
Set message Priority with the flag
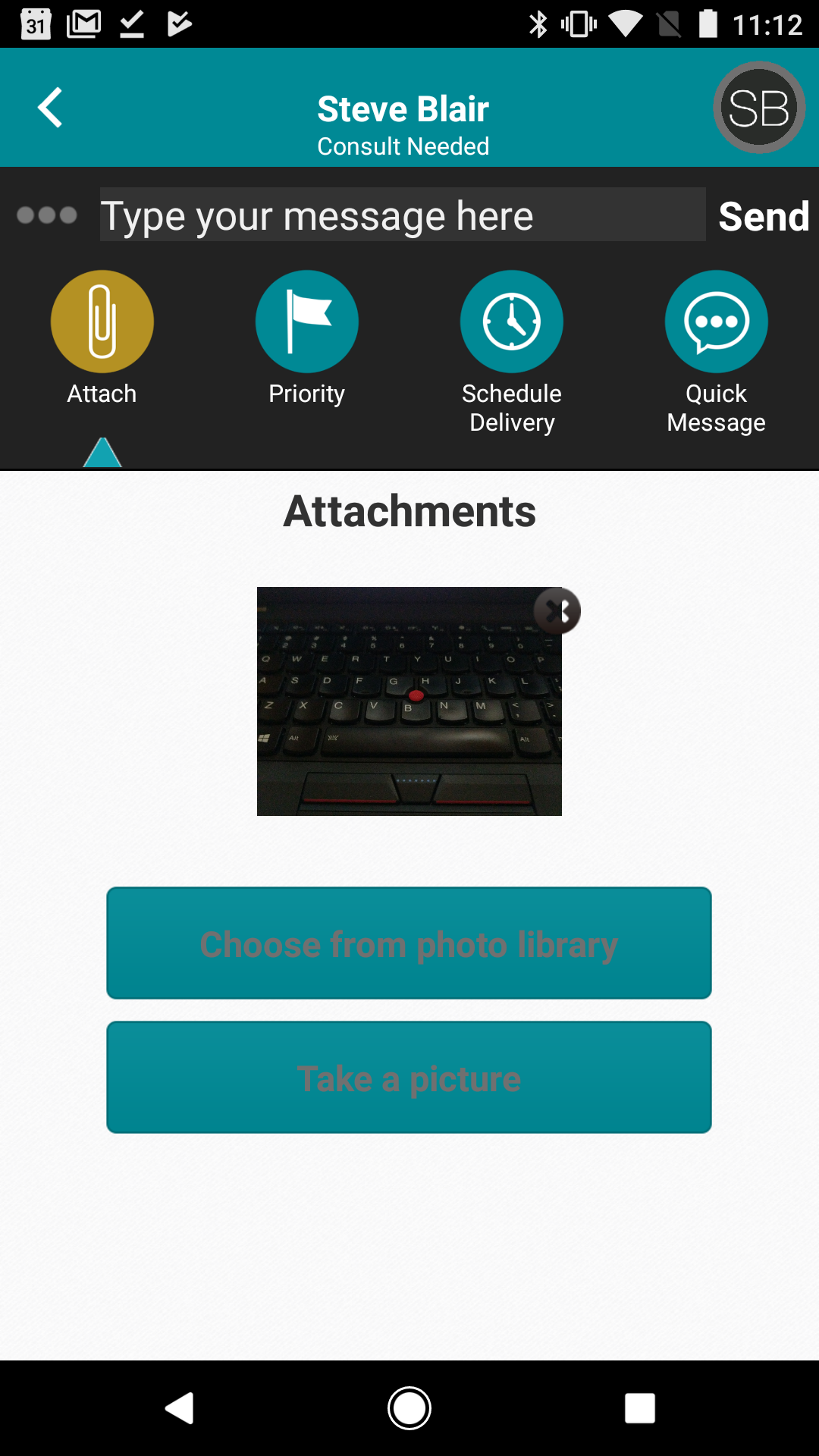click(306, 322)
